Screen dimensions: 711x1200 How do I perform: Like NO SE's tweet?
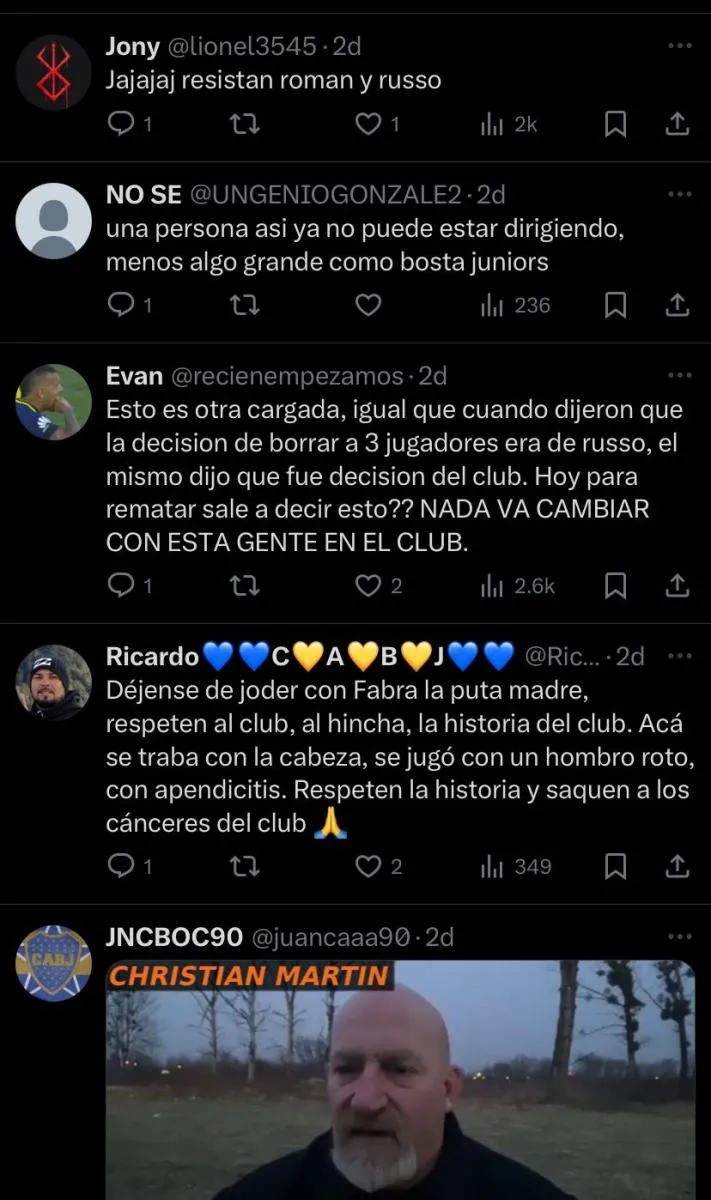pyautogui.click(x=369, y=305)
